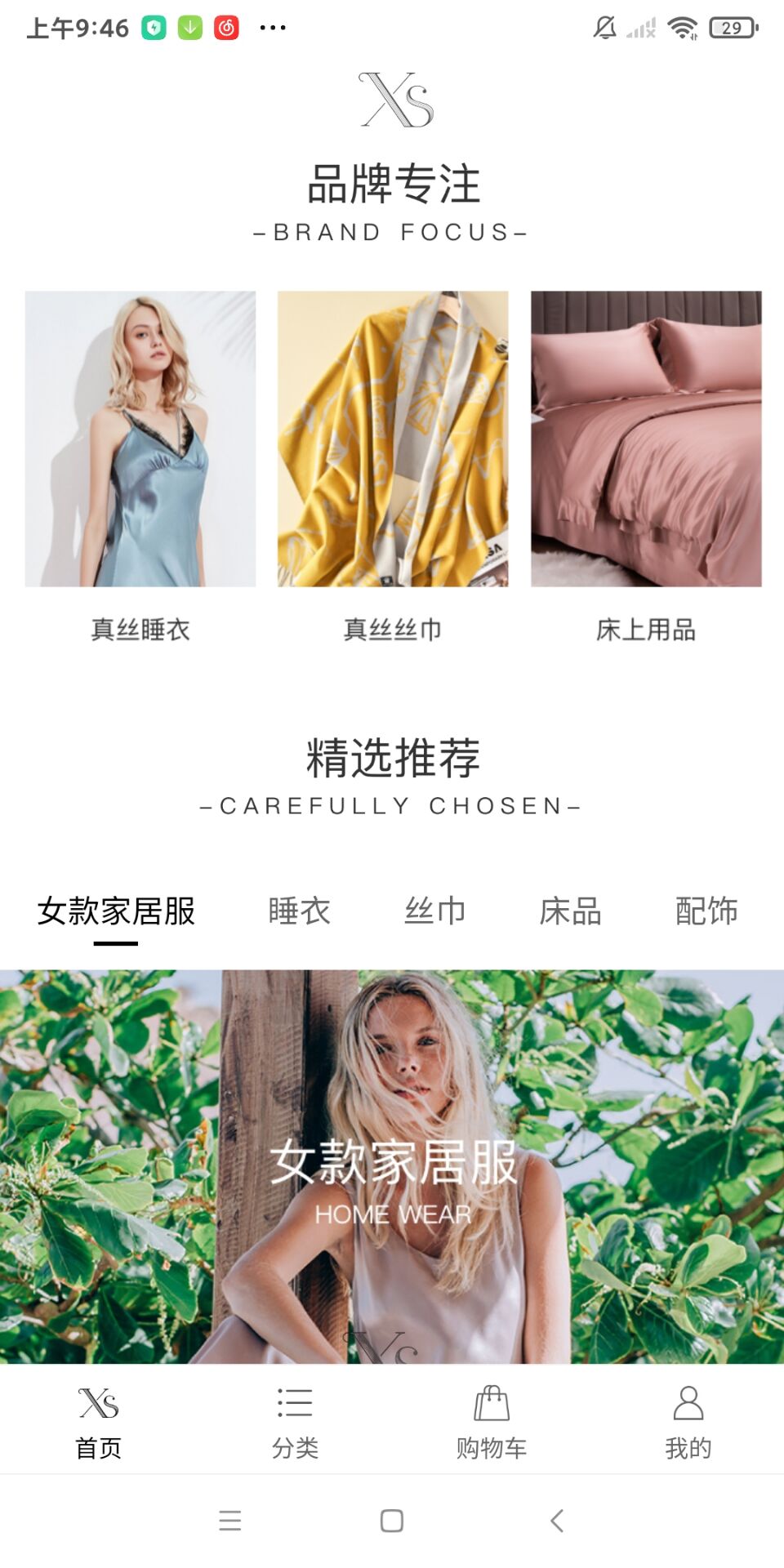Open the 女款家居服 Home Wear banner
Viewport: 784px width, 1568px height.
392,1166
